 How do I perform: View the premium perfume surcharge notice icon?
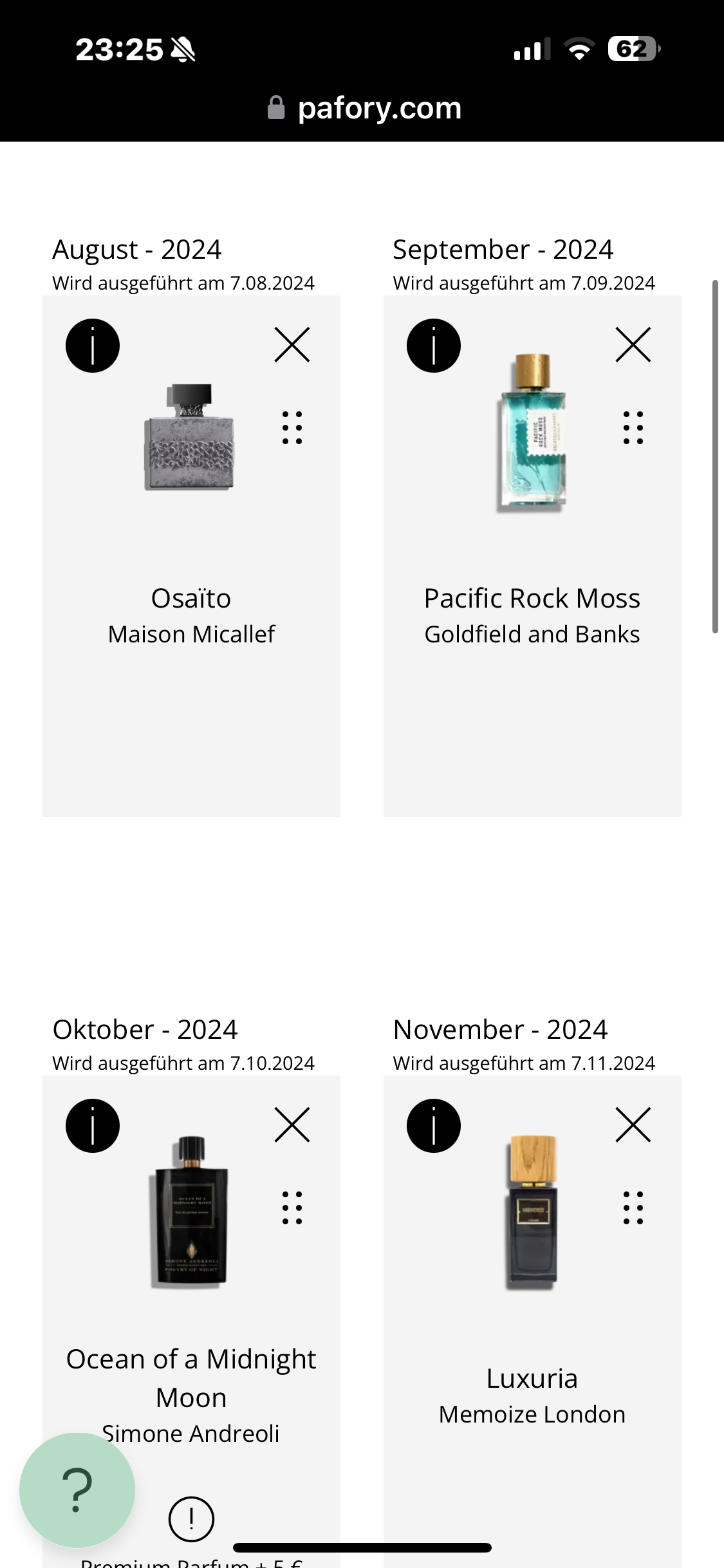tap(191, 1520)
